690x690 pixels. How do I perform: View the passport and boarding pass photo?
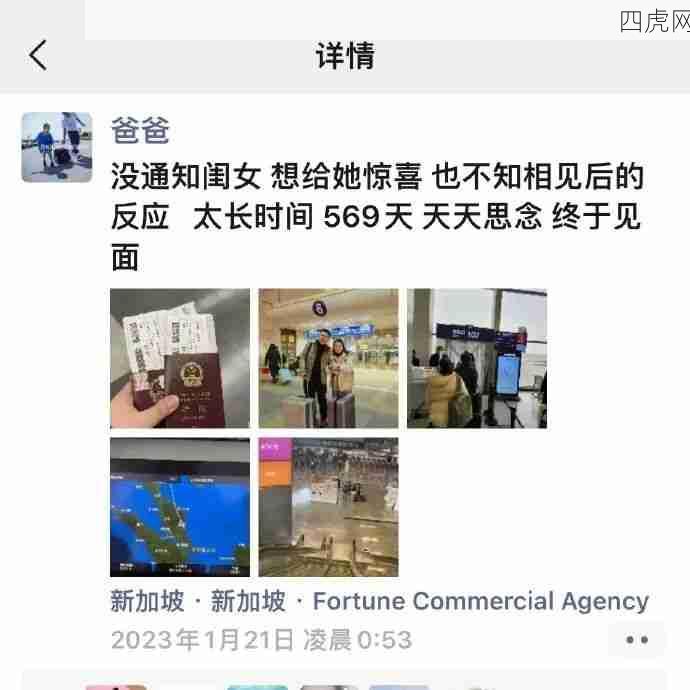click(180, 358)
